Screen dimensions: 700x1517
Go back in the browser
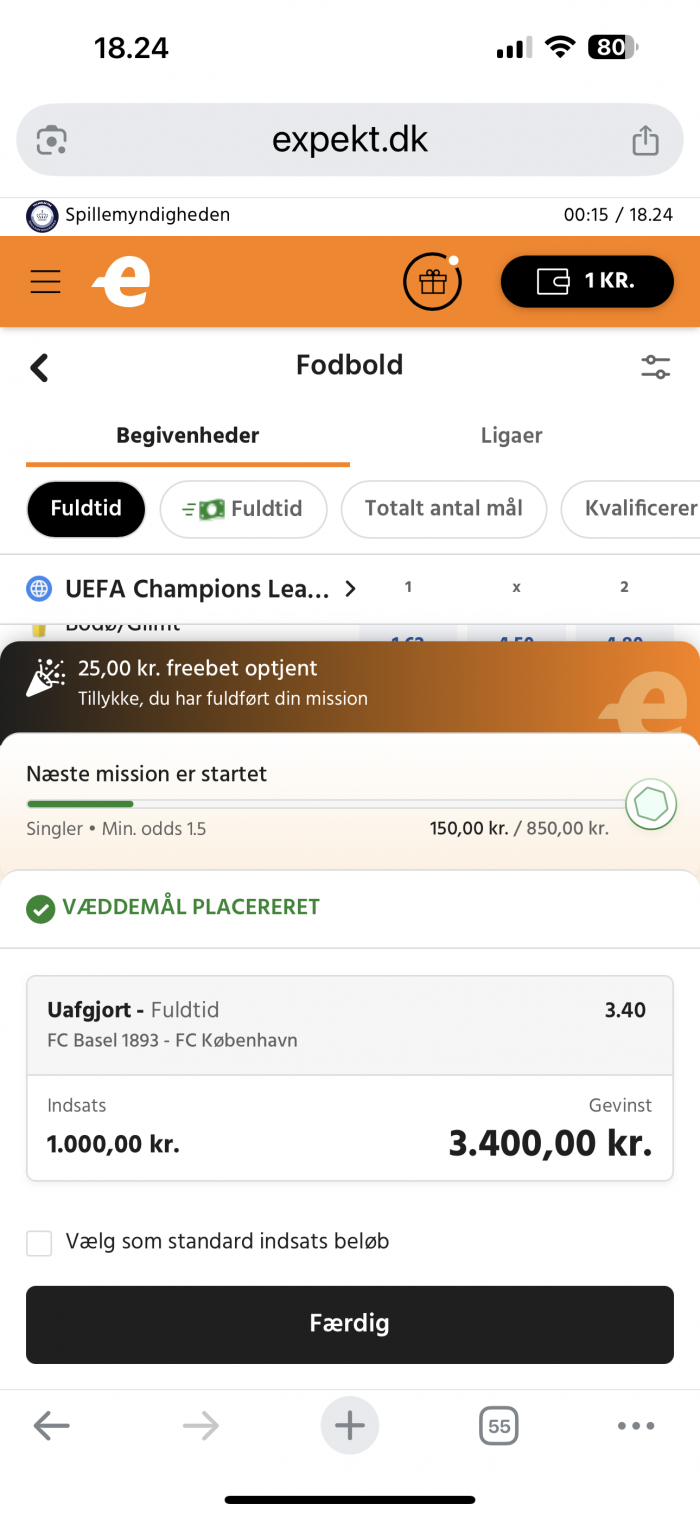[x=51, y=1426]
